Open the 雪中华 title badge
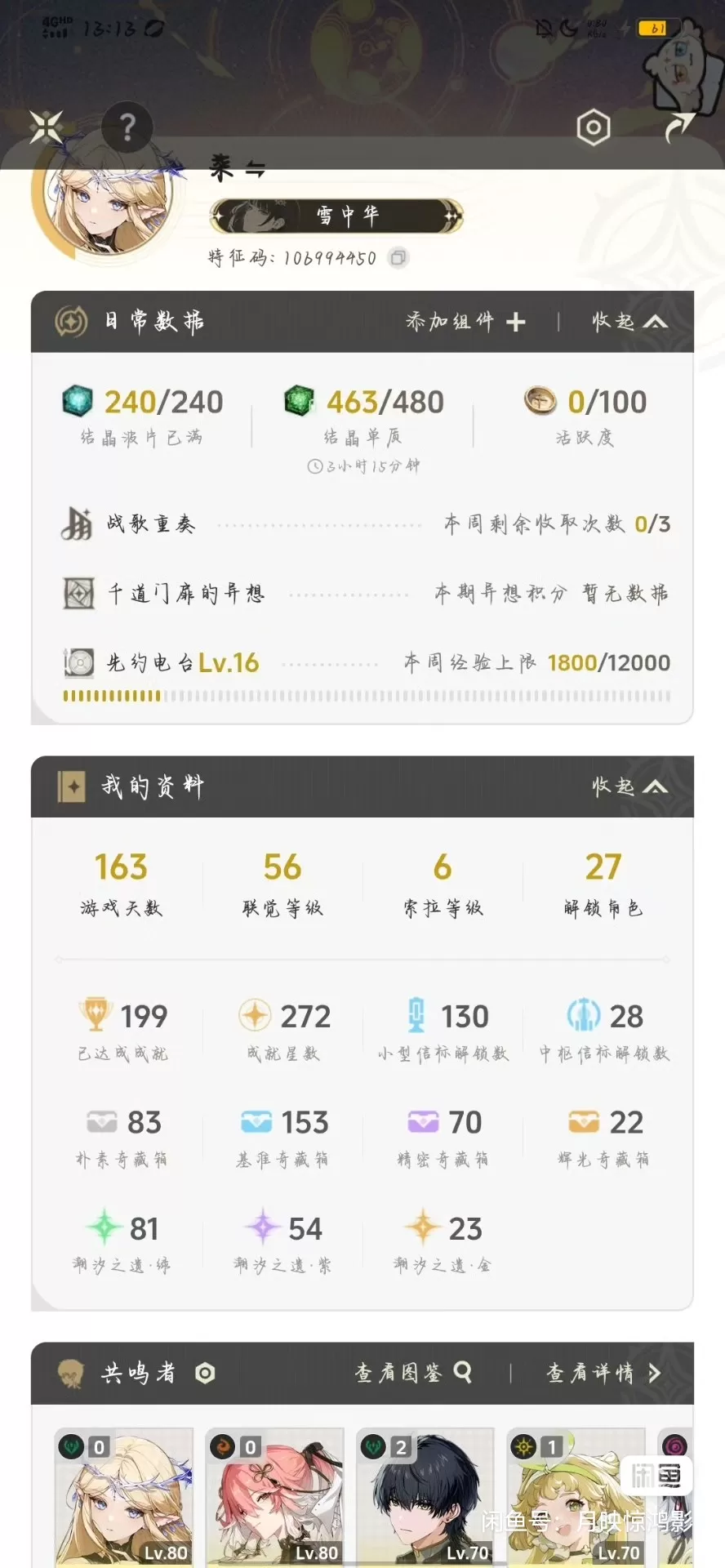The width and height of the screenshot is (725, 1568). tap(336, 216)
